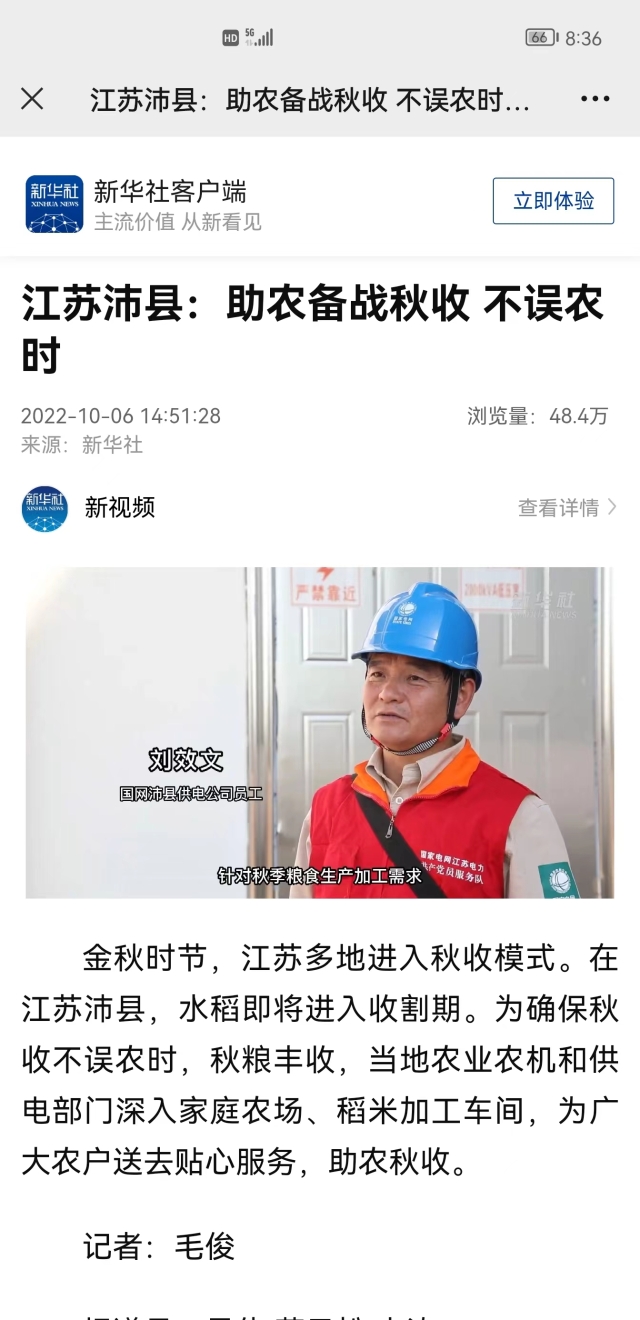Open the 新华社客户端 app banner
Screen dimensions: 640x1320
170,203
